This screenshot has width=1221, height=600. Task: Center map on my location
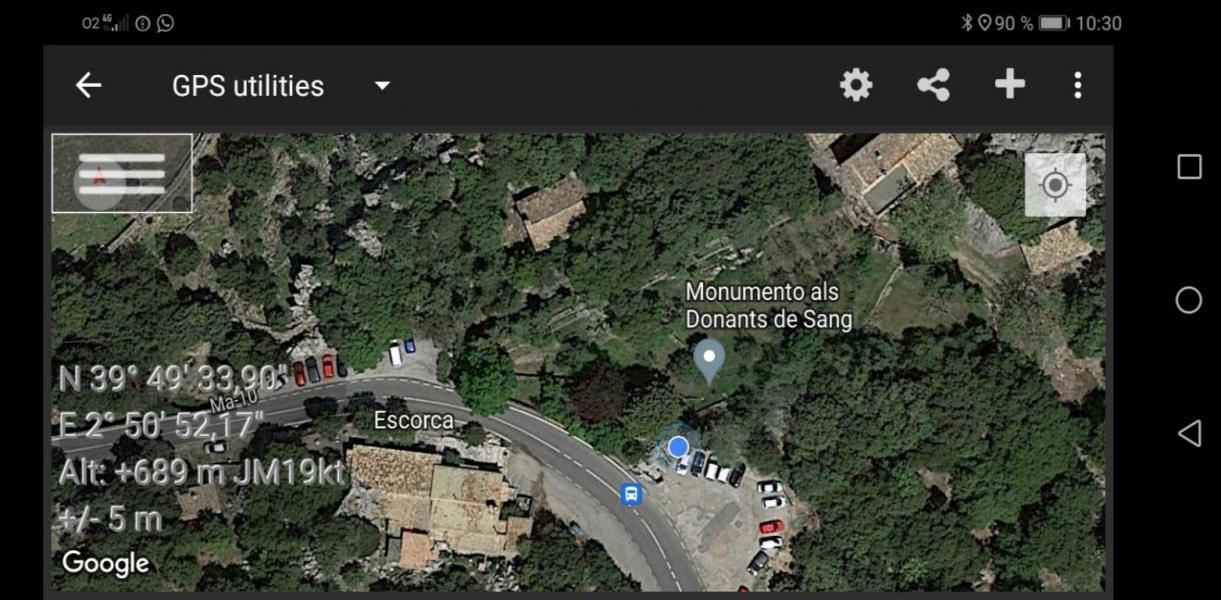pyautogui.click(x=1055, y=185)
